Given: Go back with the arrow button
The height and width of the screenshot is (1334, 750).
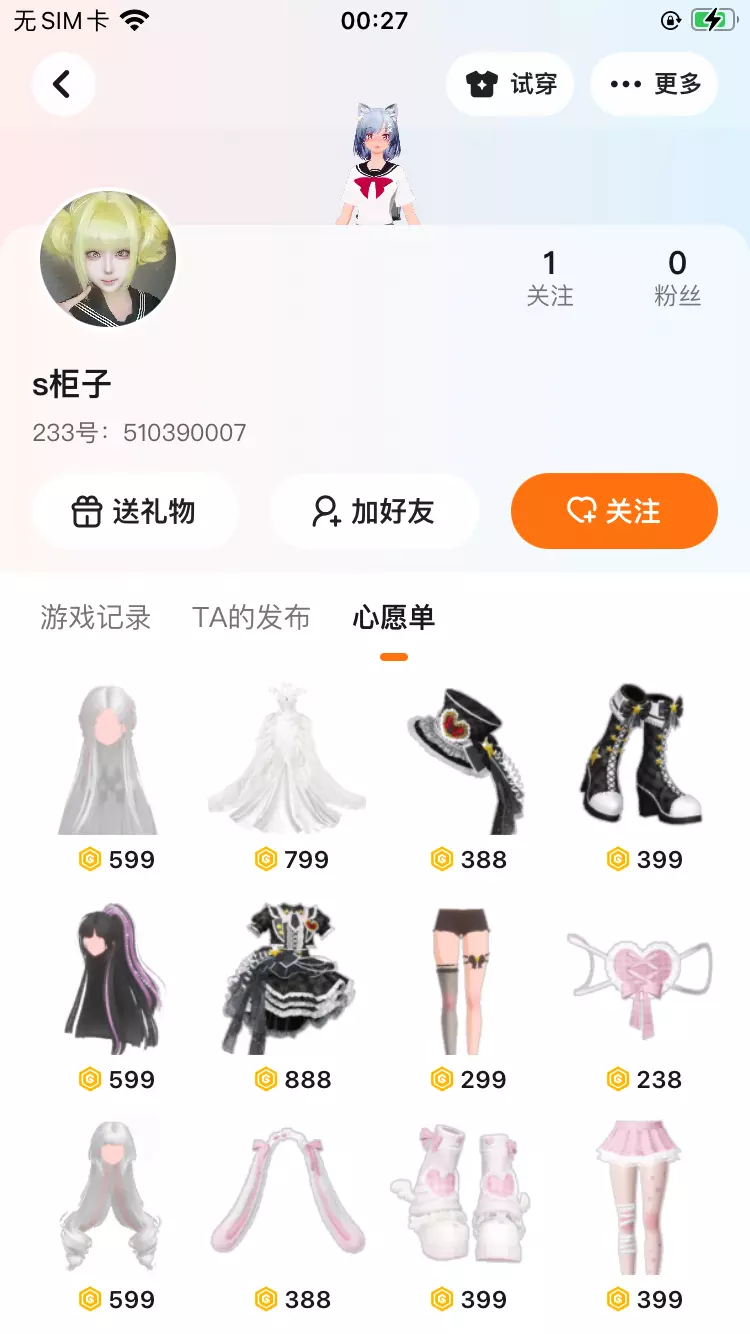Looking at the screenshot, I should pyautogui.click(x=63, y=84).
